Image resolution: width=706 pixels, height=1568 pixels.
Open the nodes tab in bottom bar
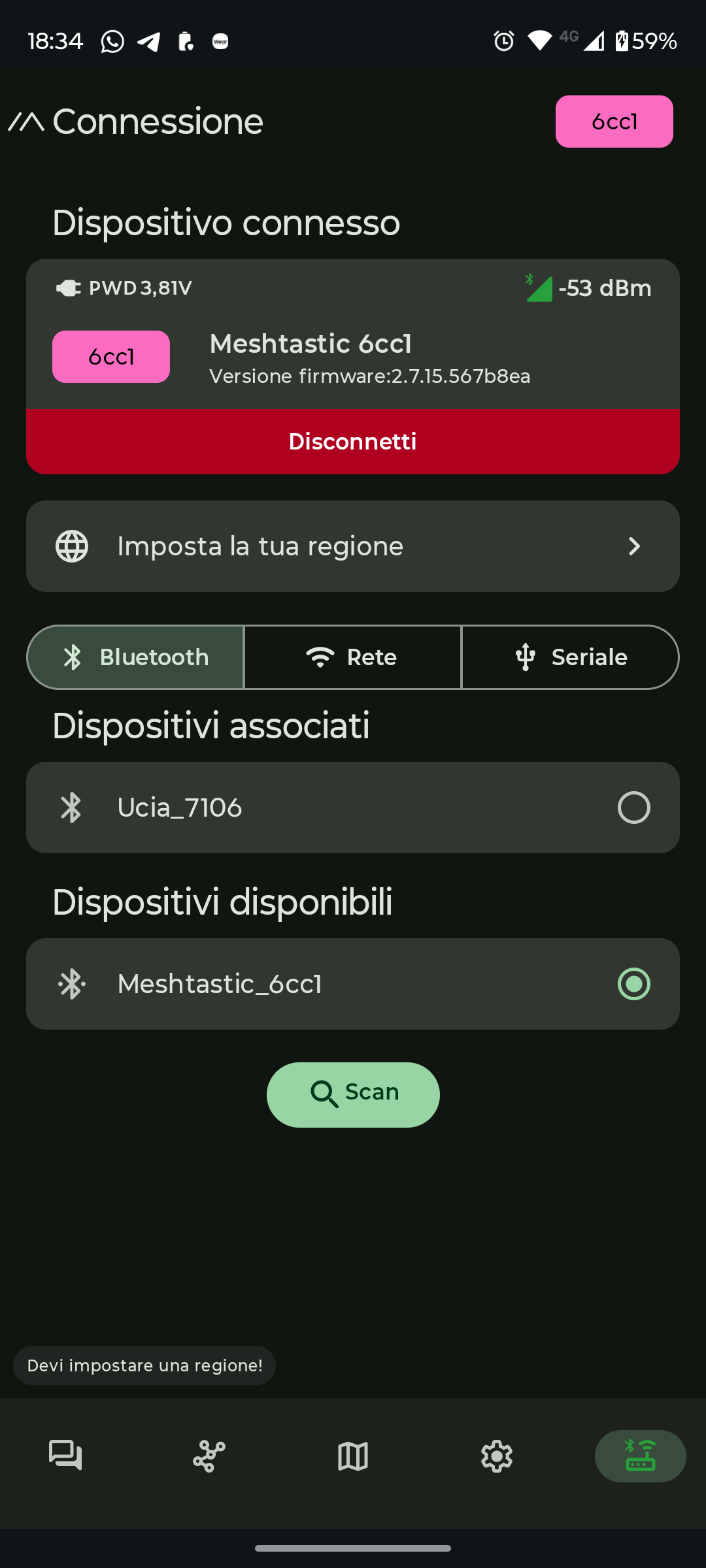(209, 1456)
